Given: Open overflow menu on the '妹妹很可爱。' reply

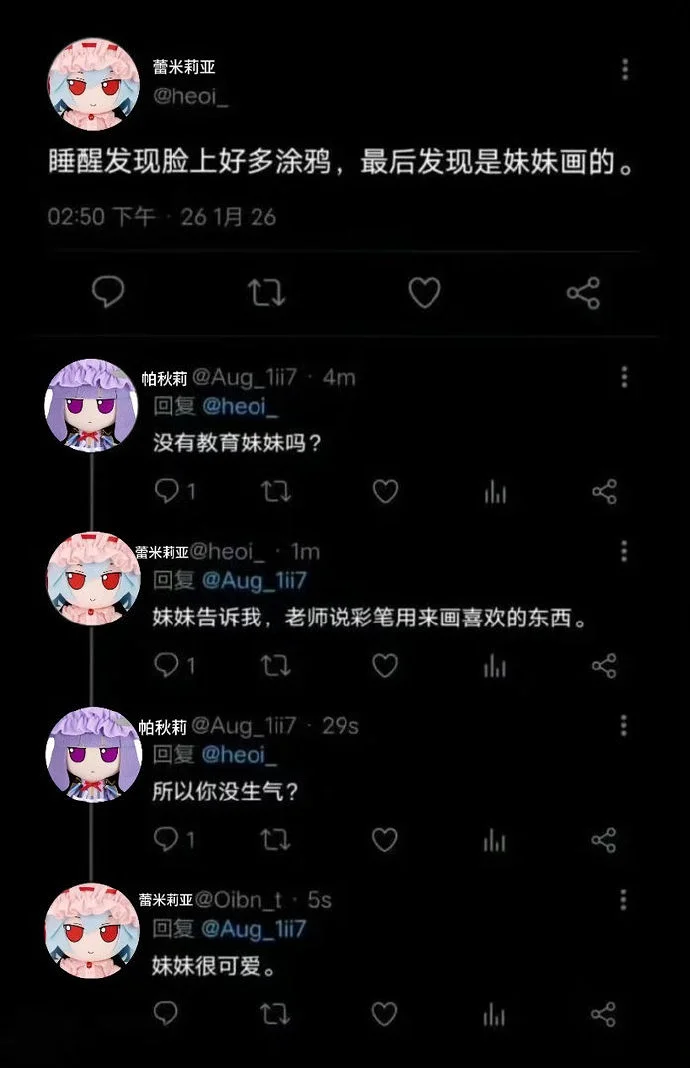Looking at the screenshot, I should click(624, 899).
